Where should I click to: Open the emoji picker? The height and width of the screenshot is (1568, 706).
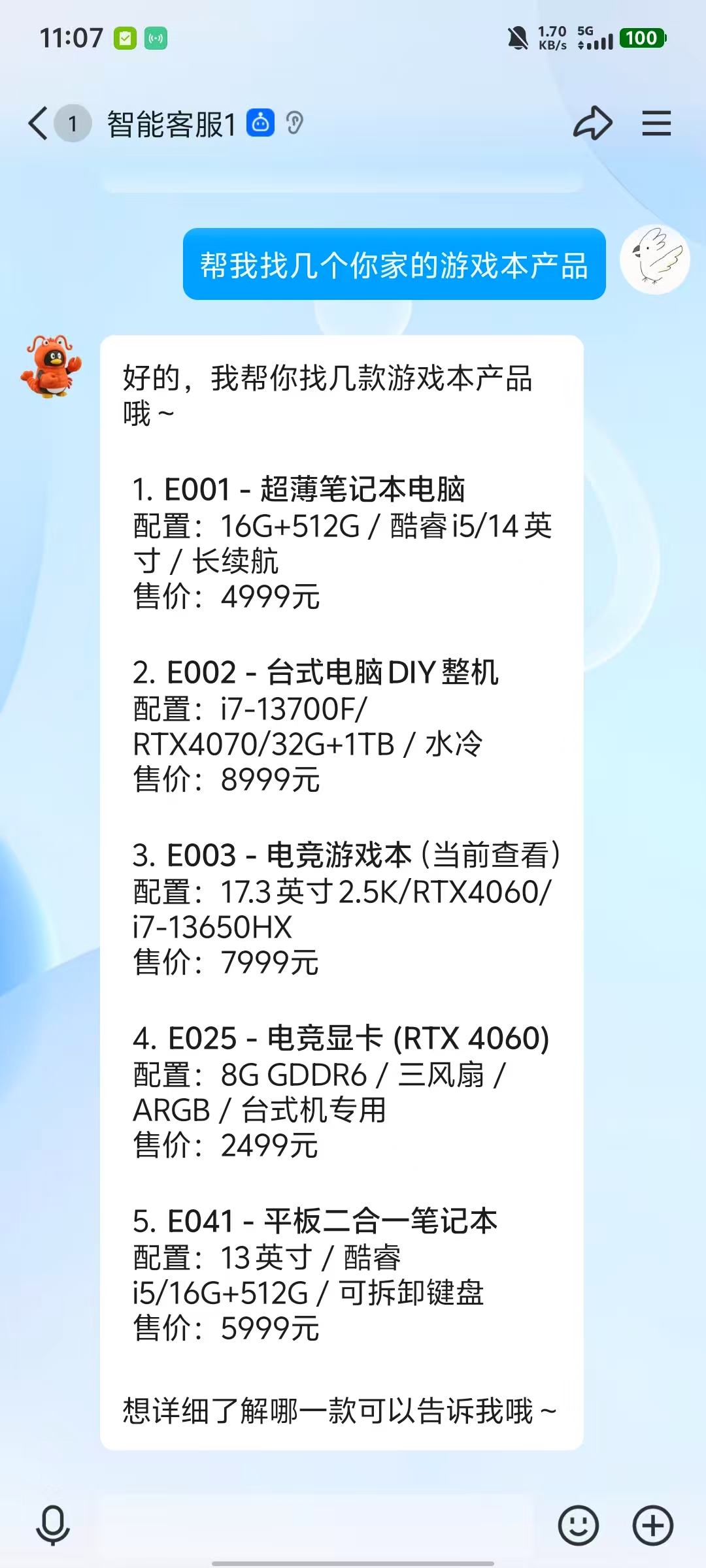(x=578, y=1526)
